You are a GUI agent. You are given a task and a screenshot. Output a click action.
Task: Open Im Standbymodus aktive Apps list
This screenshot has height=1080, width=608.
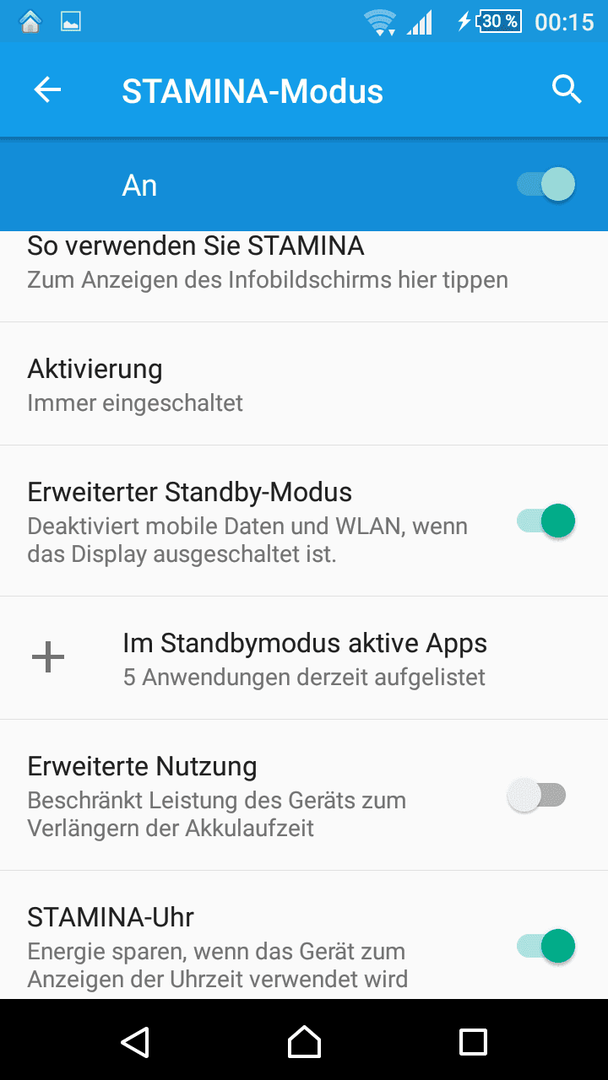pos(304,658)
